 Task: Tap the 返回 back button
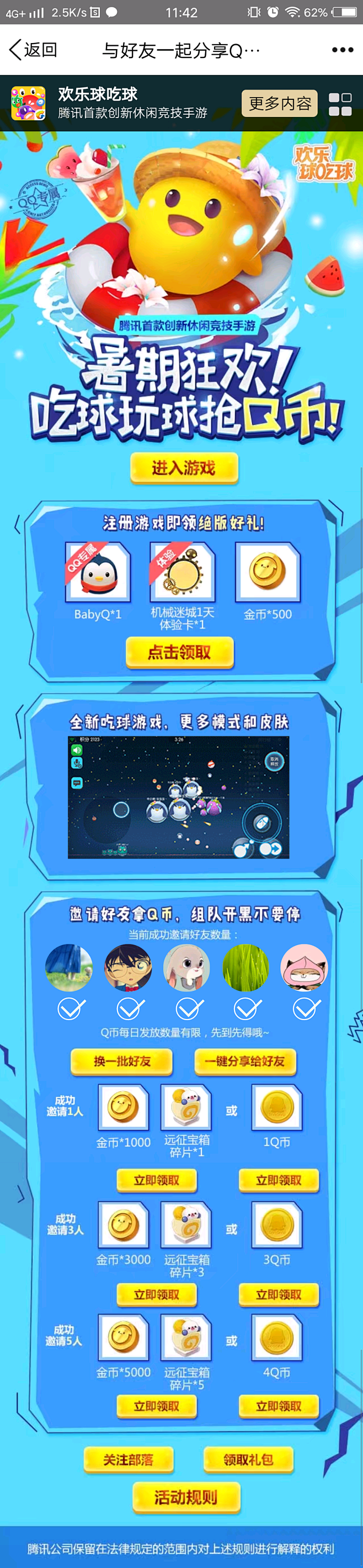pyautogui.click(x=34, y=50)
